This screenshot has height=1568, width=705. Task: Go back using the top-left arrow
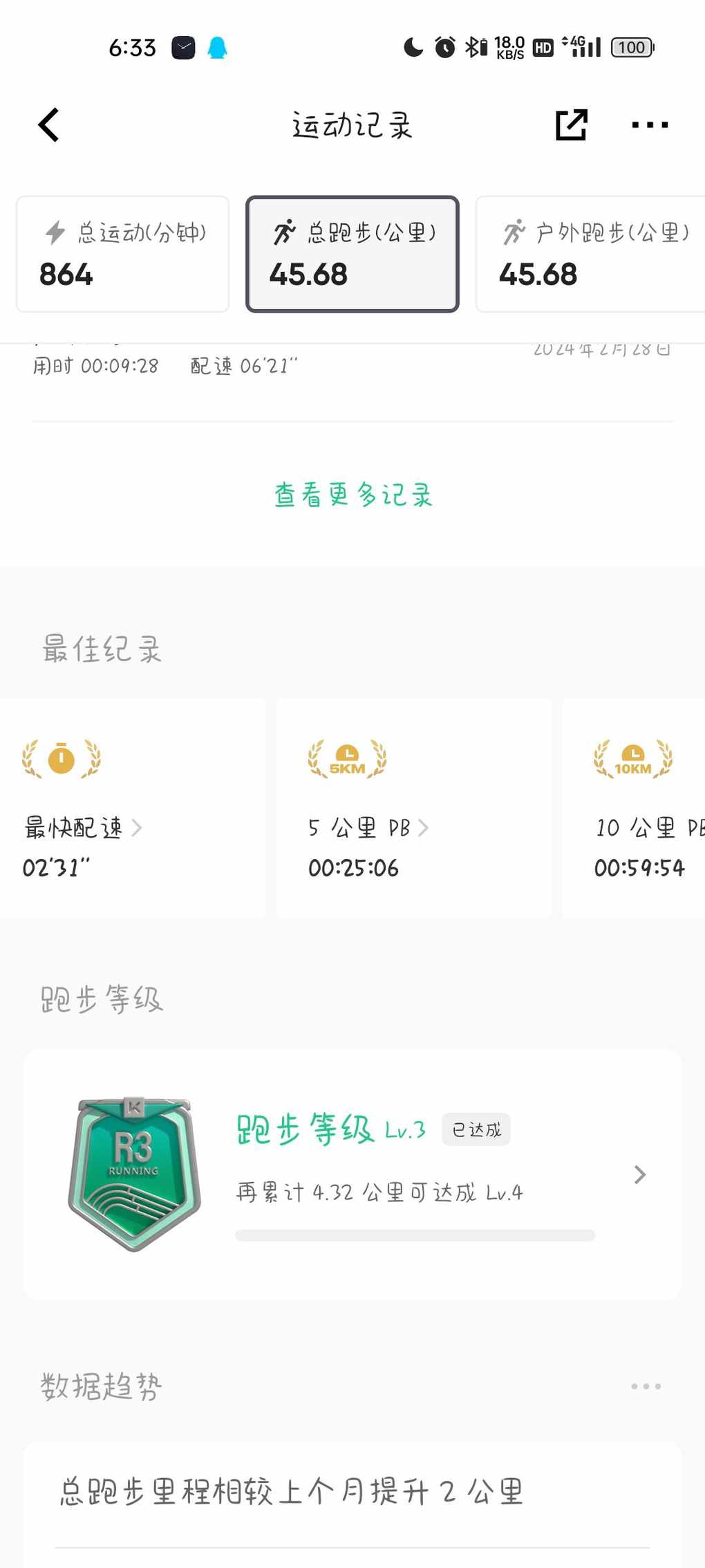point(48,125)
